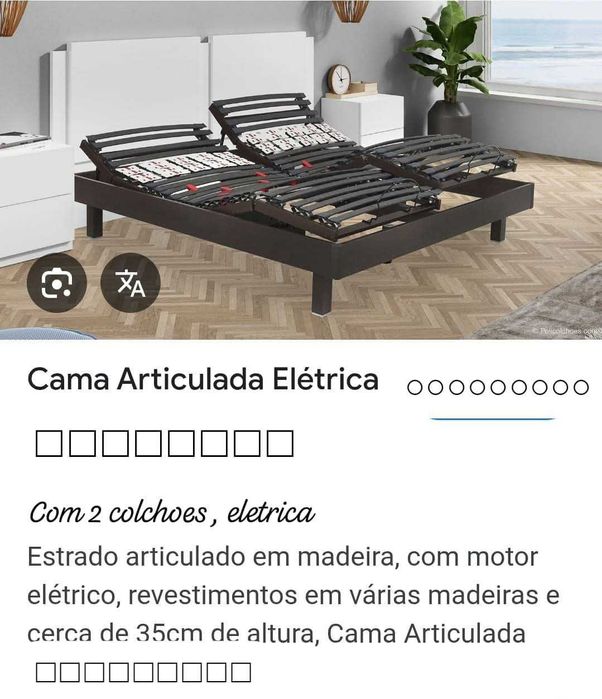This screenshot has height=699, width=602.
Task: Tap the translate icon on the image
Action: pos(130,284)
